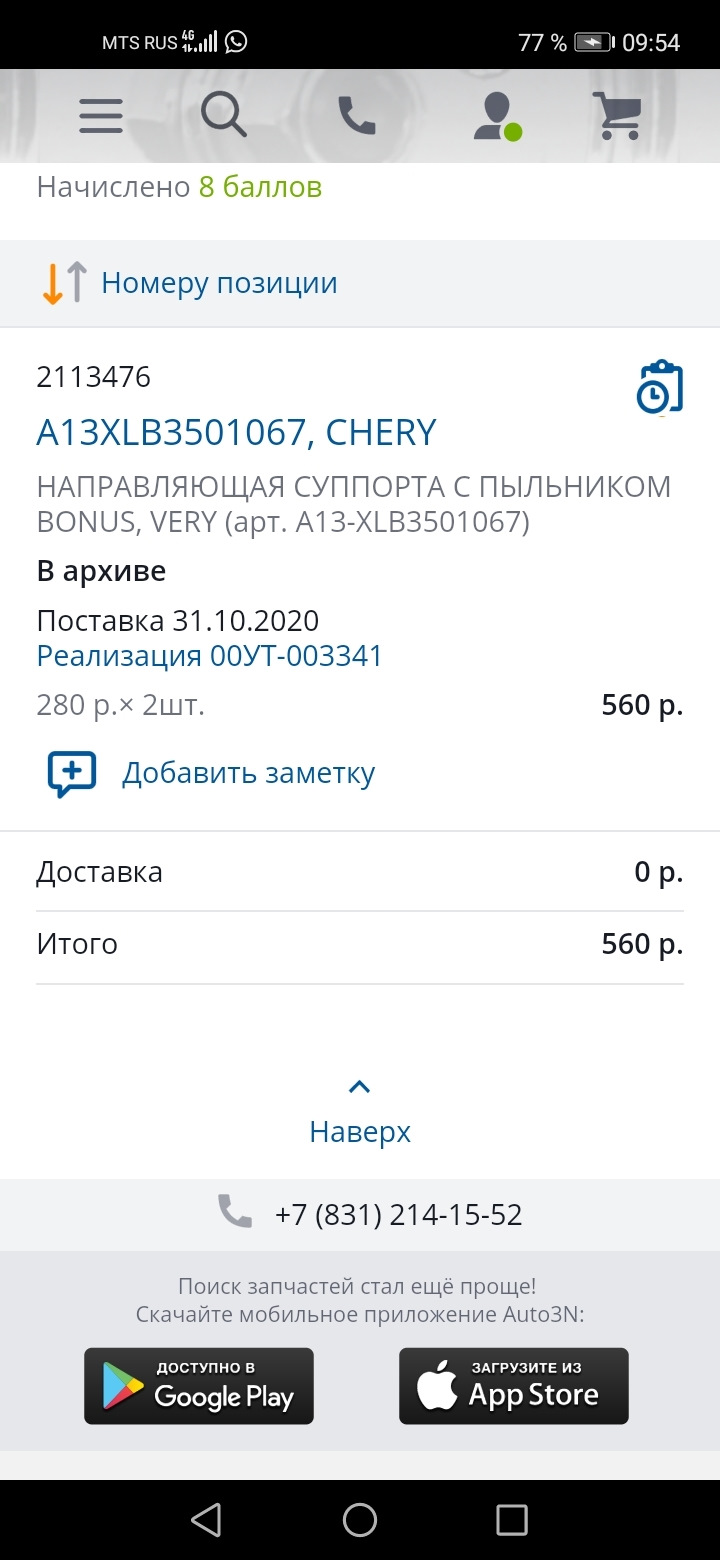
Task: Open the hamburger menu
Action: coord(101,116)
